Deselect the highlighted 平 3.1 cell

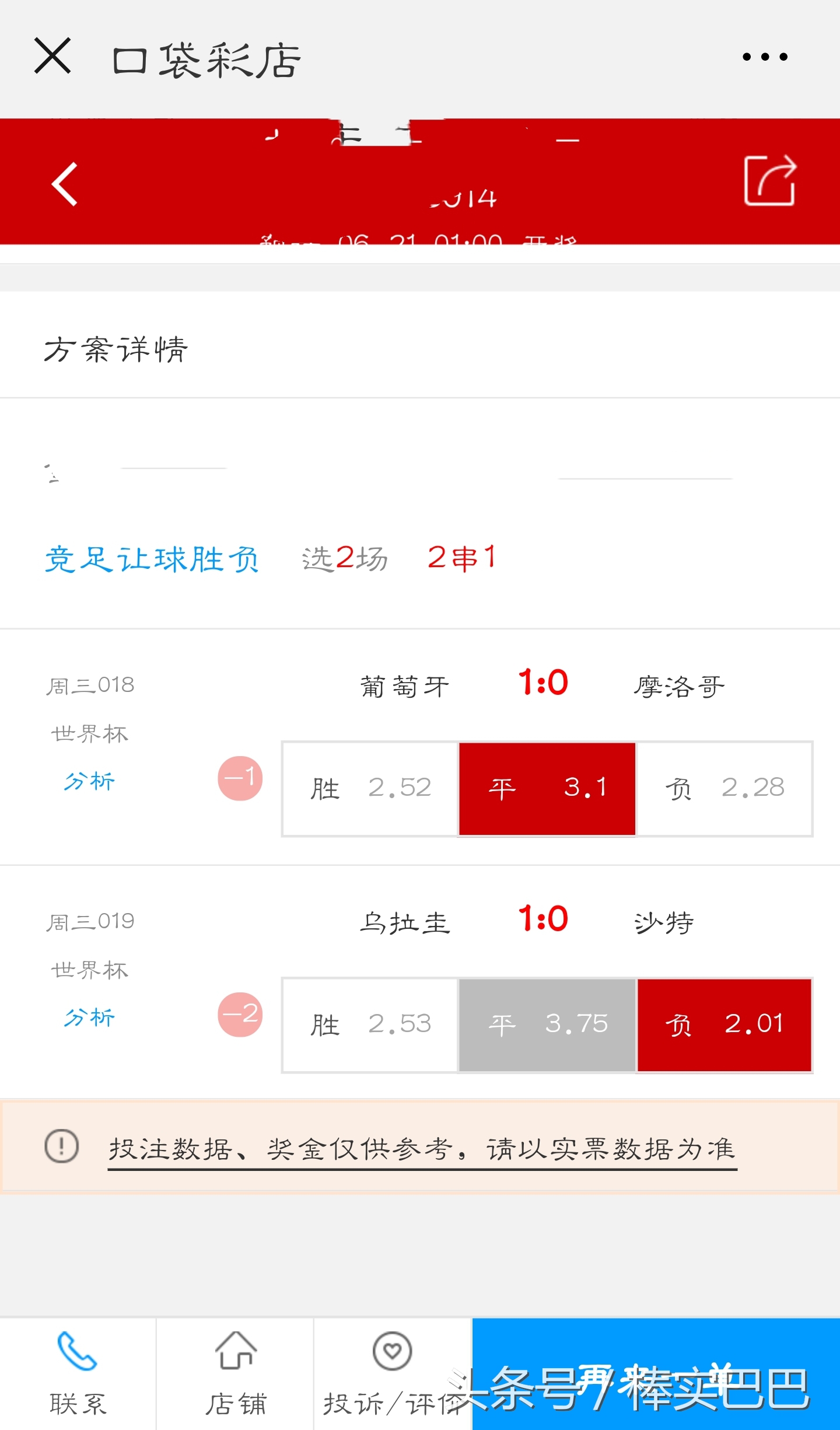pyautogui.click(x=545, y=788)
